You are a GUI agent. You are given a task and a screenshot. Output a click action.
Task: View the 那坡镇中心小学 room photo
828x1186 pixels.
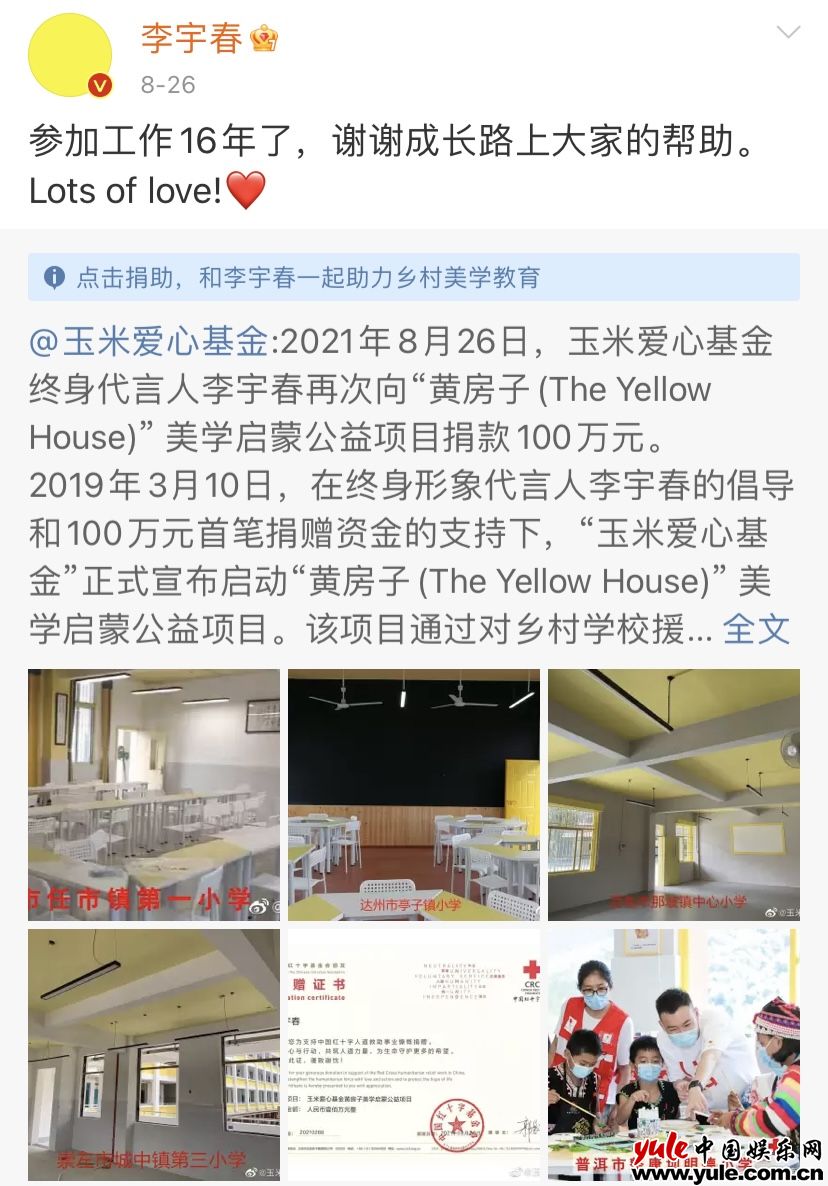coord(673,794)
